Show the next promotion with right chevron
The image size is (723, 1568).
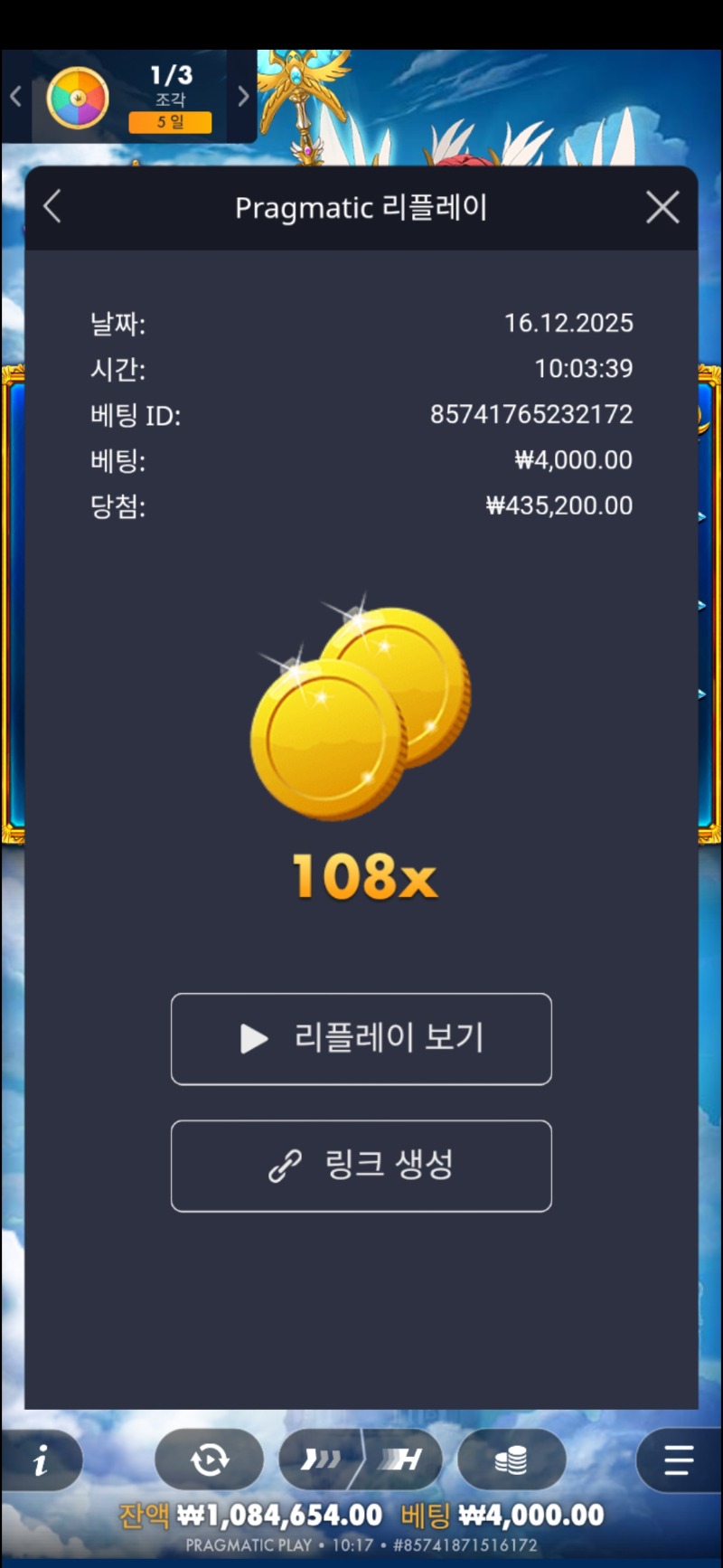[243, 97]
